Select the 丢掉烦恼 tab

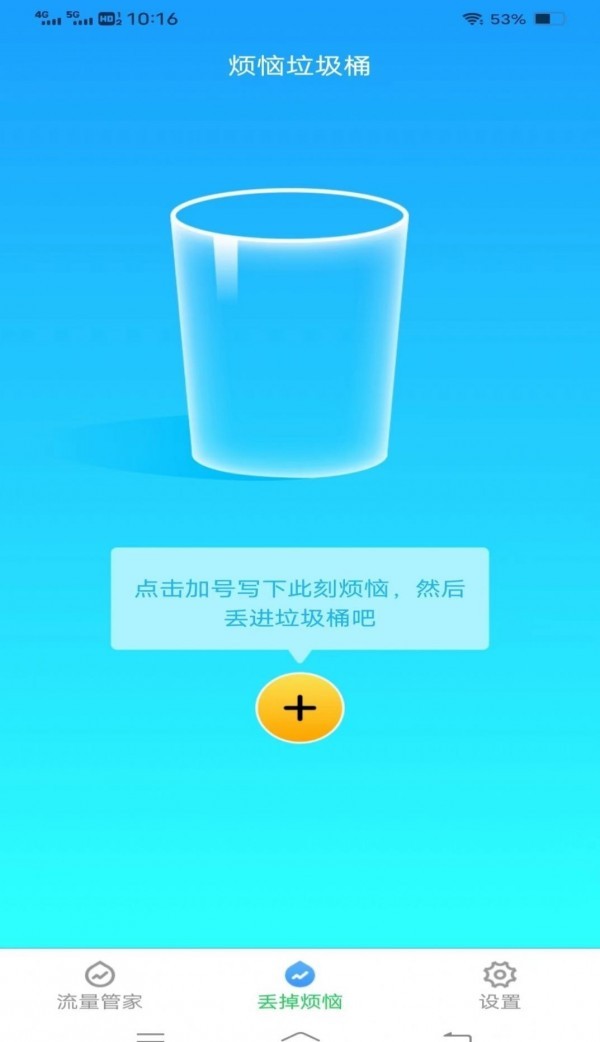[300, 985]
